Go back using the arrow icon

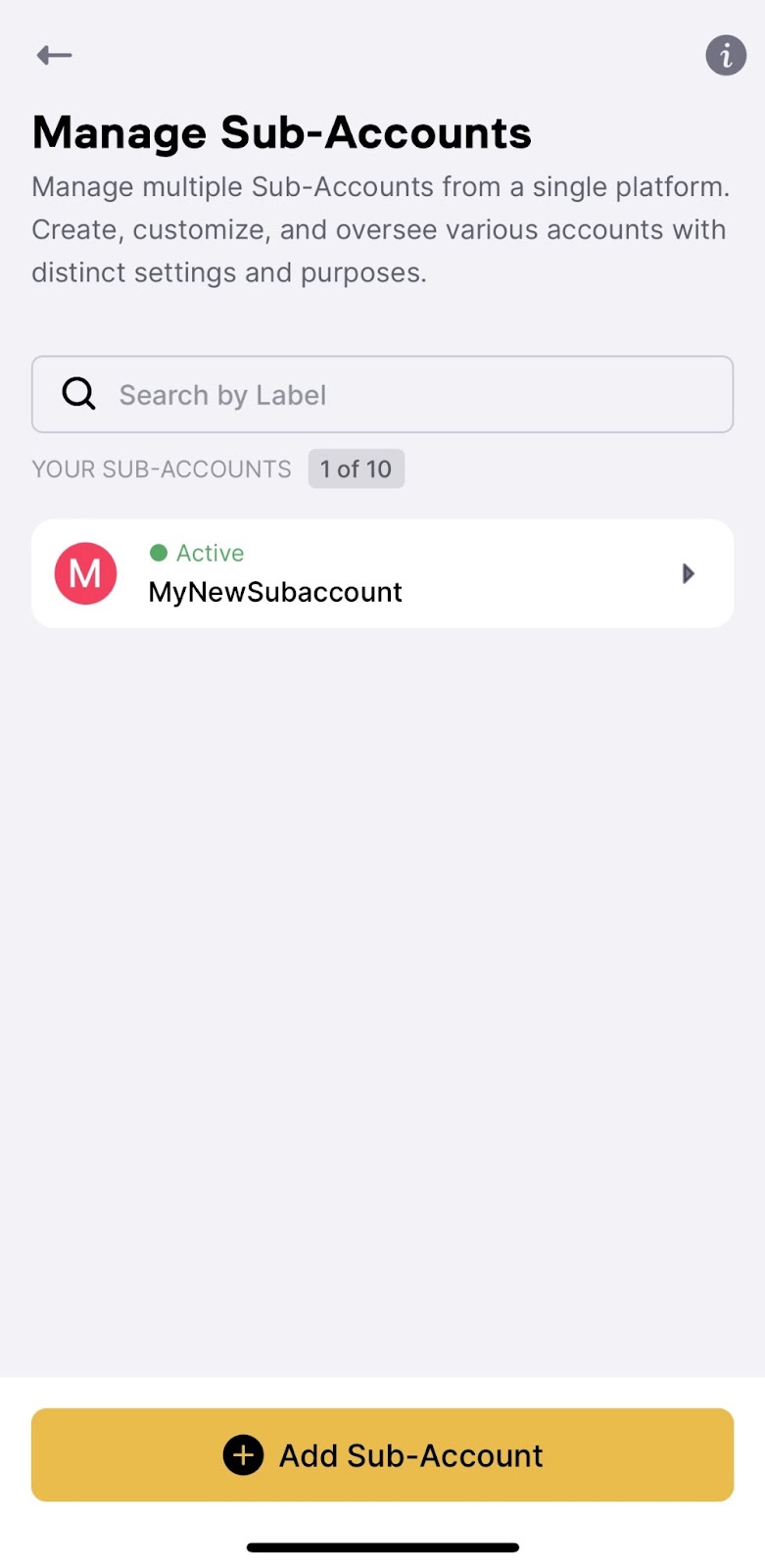tap(55, 56)
